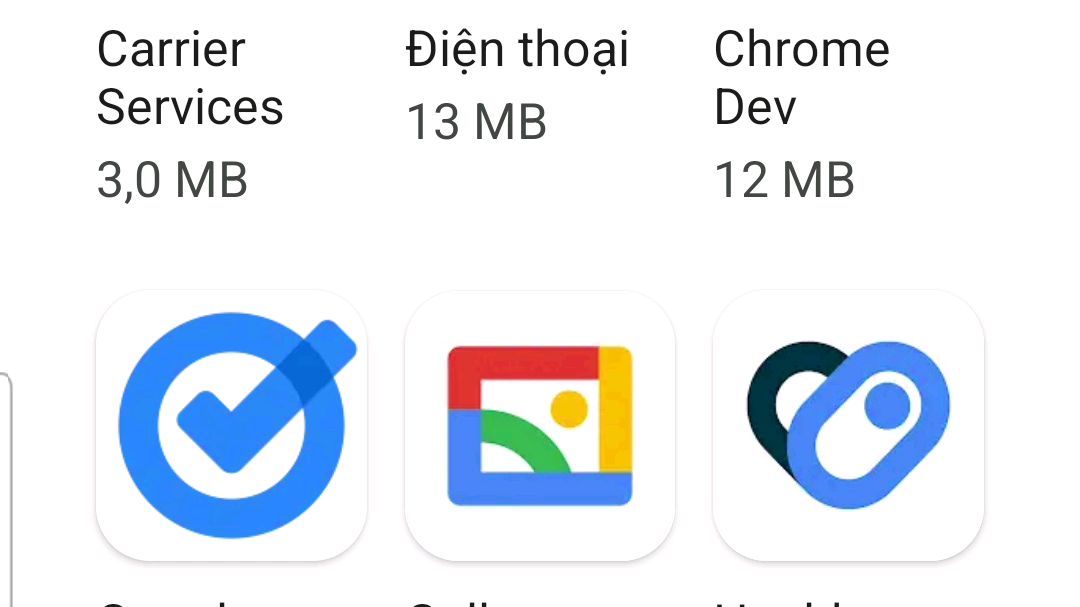Open the Gallery app icon
This screenshot has height=607, width=1080.
pyautogui.click(x=540, y=425)
